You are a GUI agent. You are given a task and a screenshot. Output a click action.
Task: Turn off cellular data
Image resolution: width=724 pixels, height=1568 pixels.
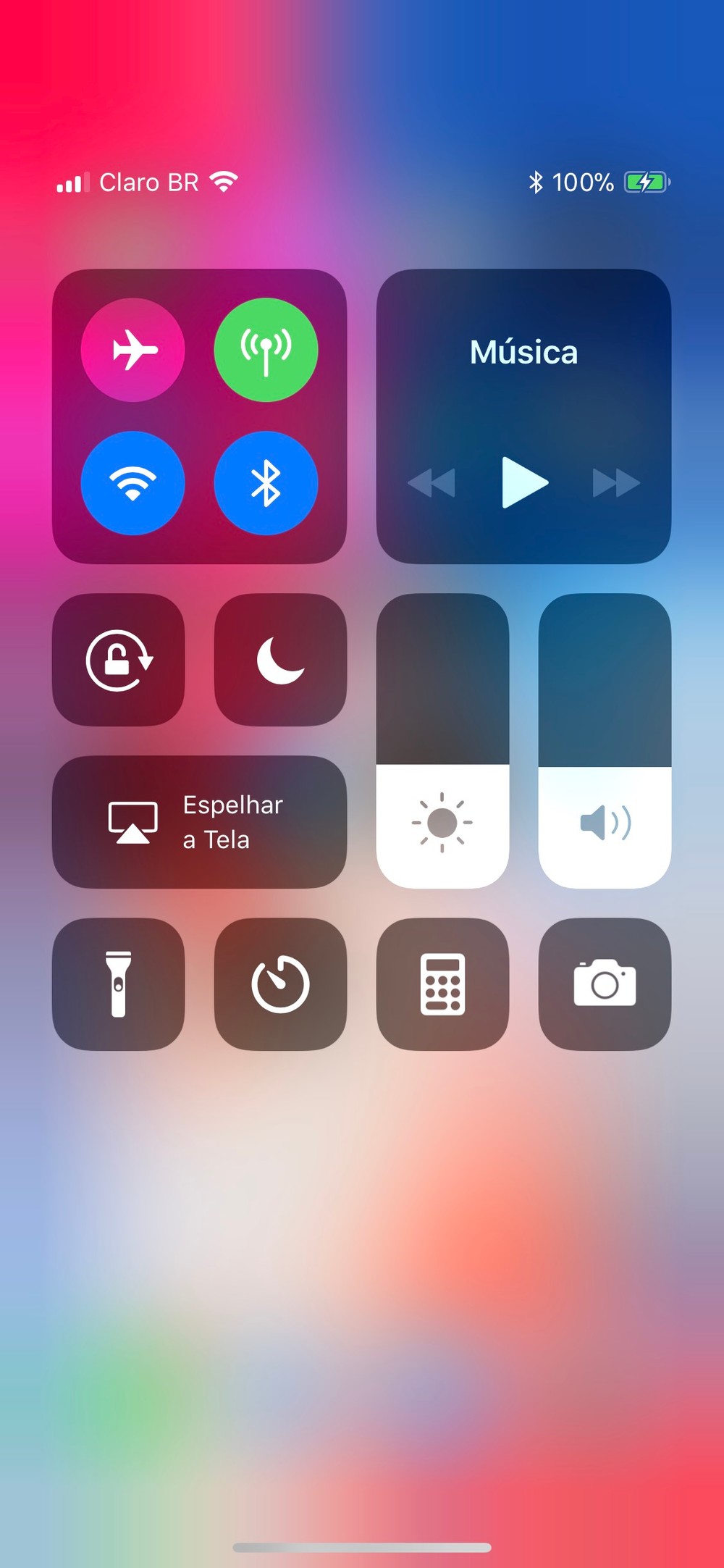266,350
